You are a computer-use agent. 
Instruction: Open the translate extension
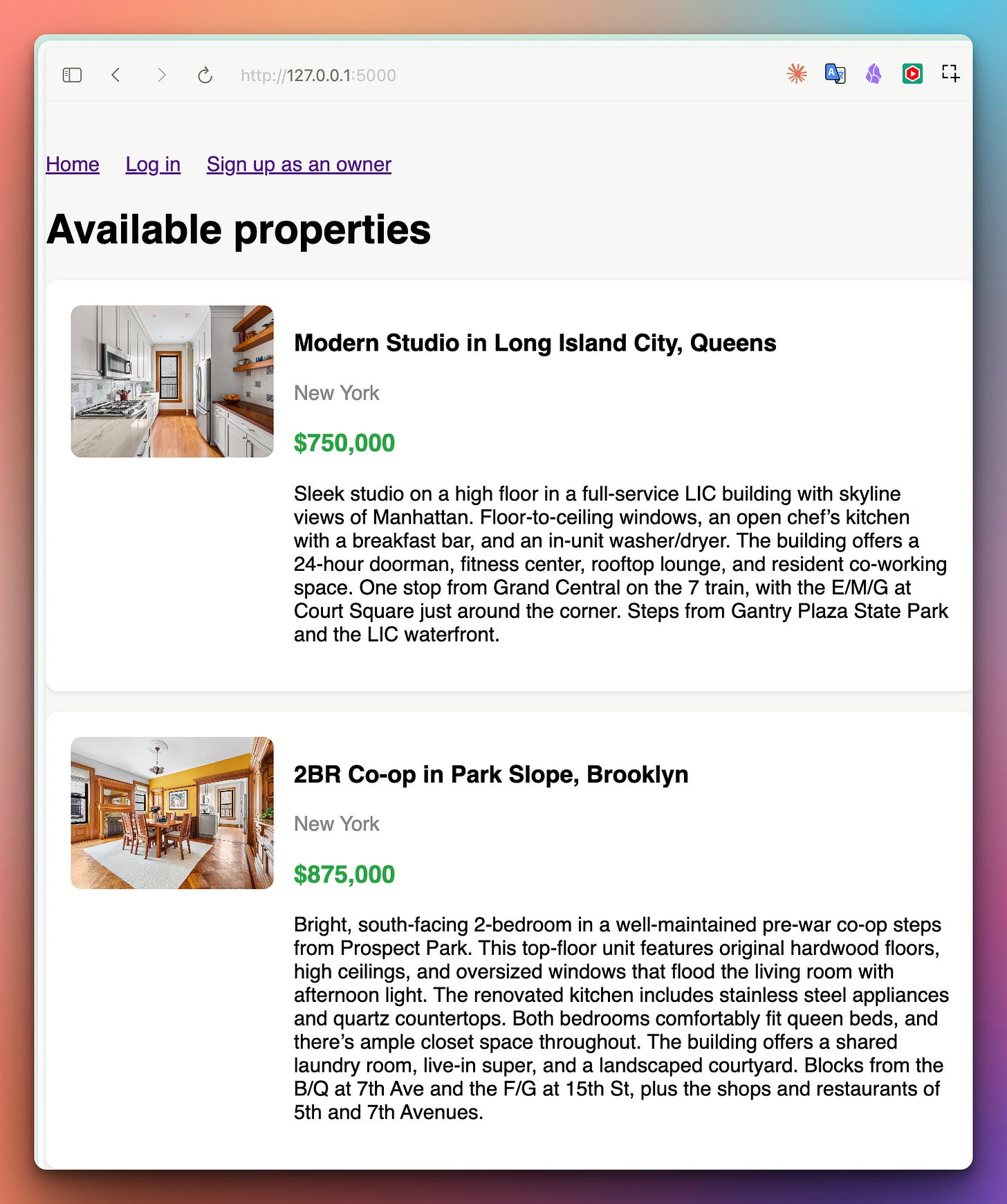point(835,73)
